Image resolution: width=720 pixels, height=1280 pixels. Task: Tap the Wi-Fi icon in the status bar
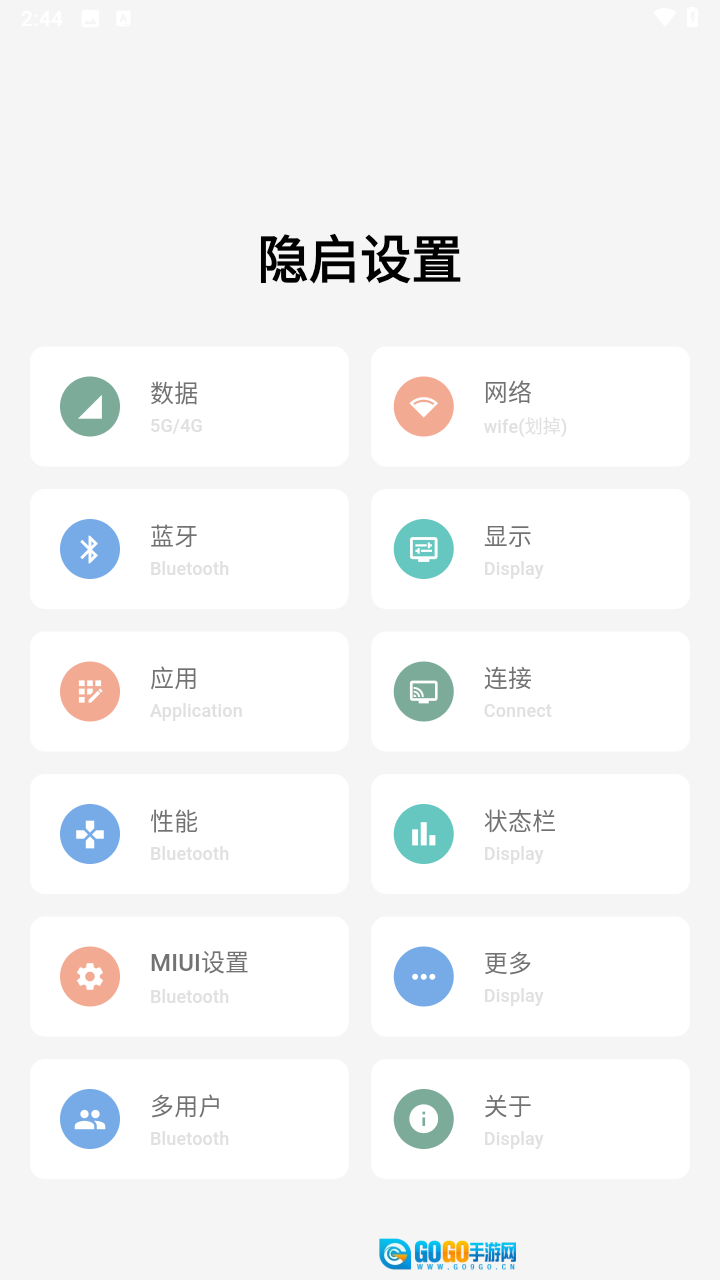(666, 17)
